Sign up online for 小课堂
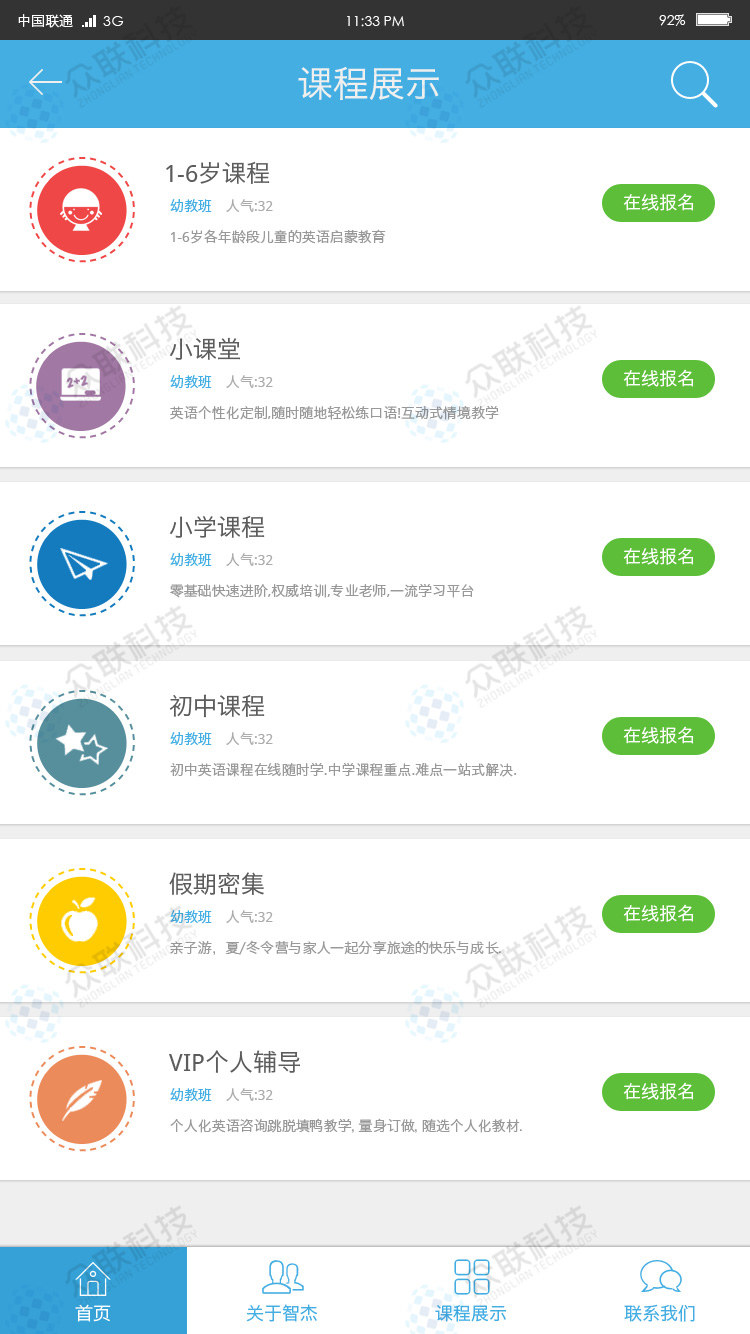The width and height of the screenshot is (750, 1334). pos(658,379)
